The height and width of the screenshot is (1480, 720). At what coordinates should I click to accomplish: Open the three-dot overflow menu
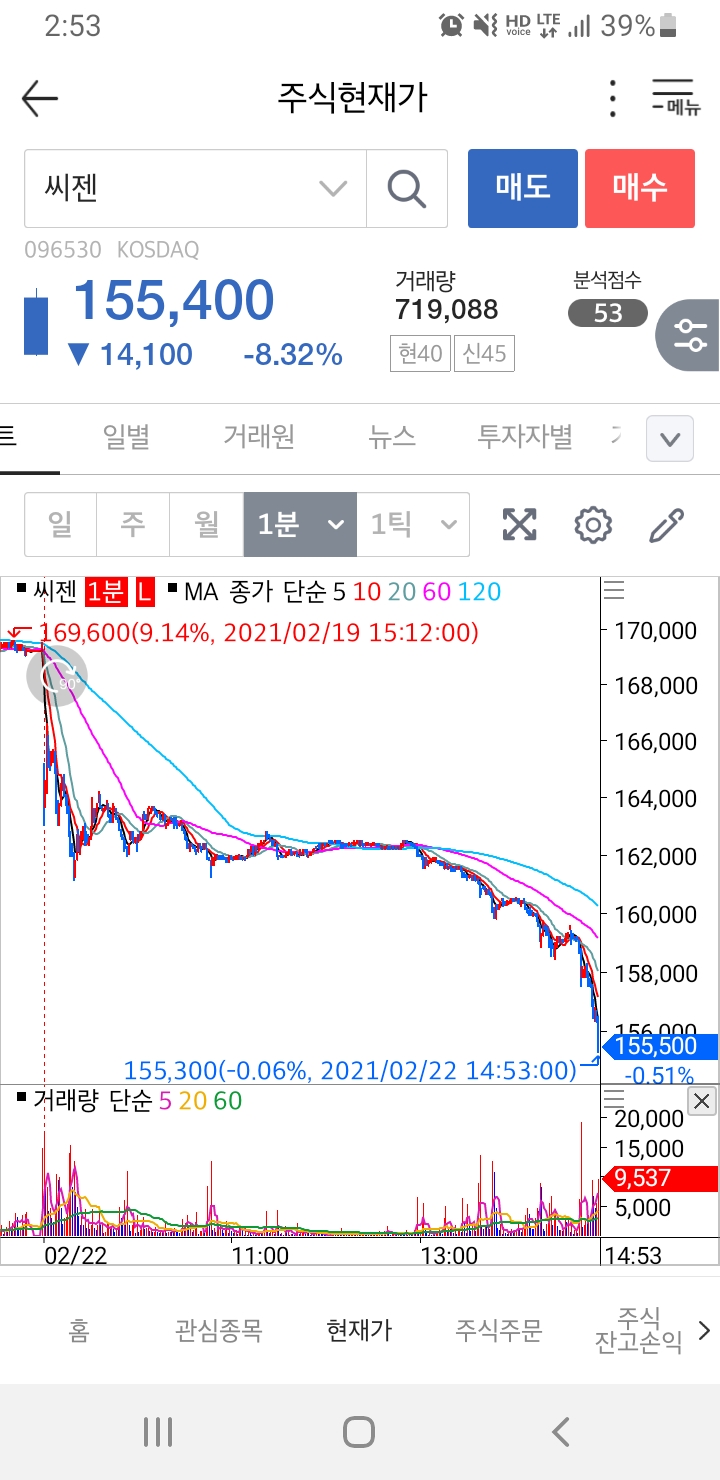coord(613,98)
